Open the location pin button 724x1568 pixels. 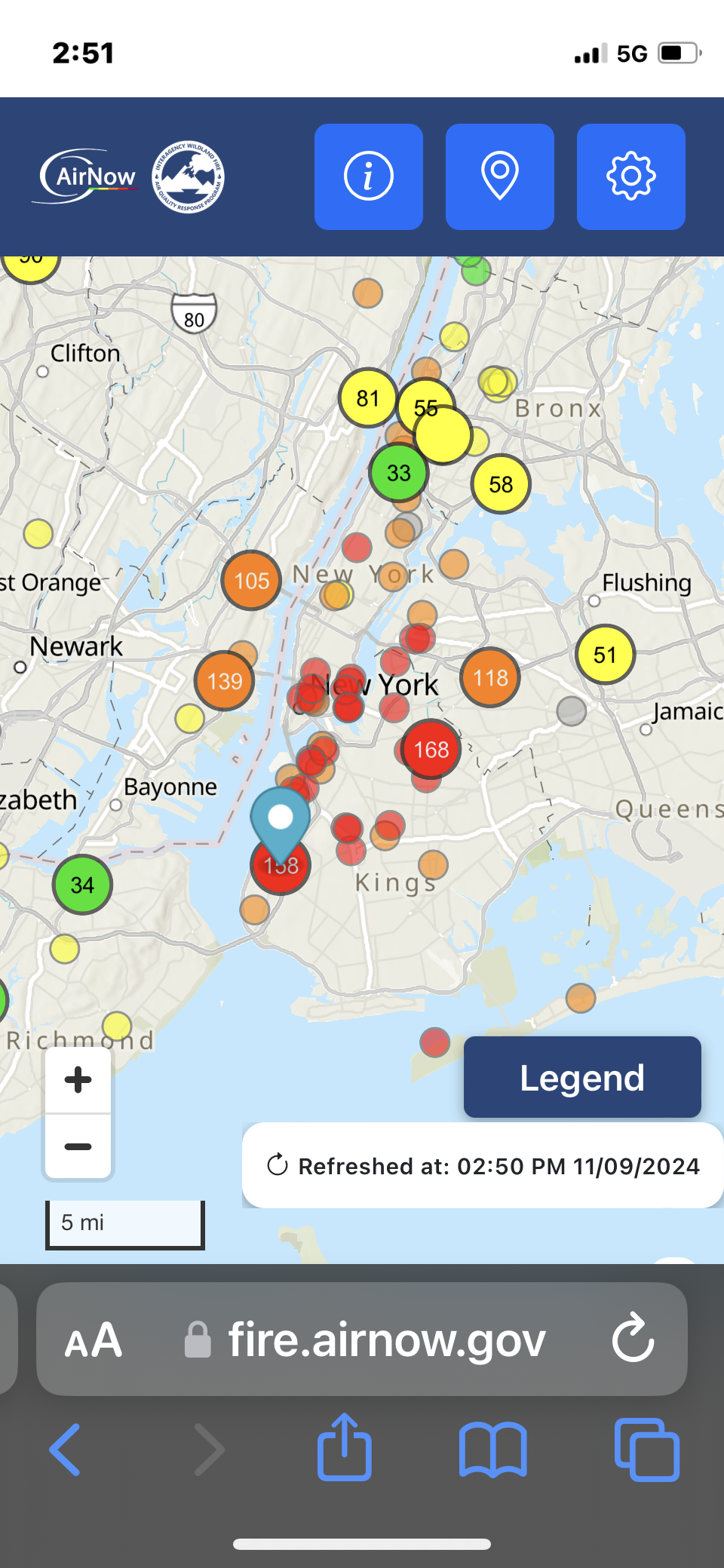pos(499,176)
